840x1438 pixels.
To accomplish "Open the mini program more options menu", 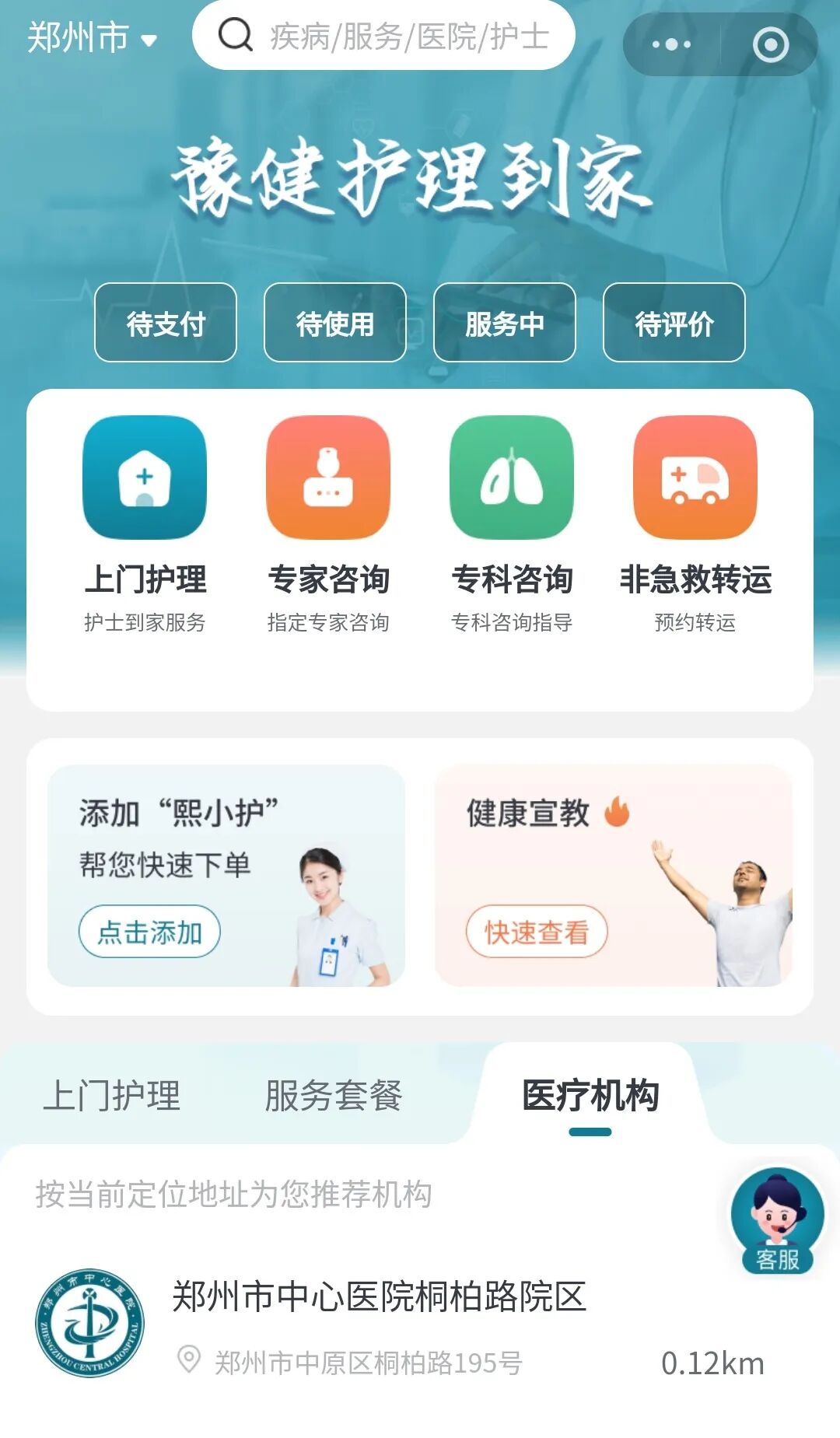I will click(x=671, y=45).
